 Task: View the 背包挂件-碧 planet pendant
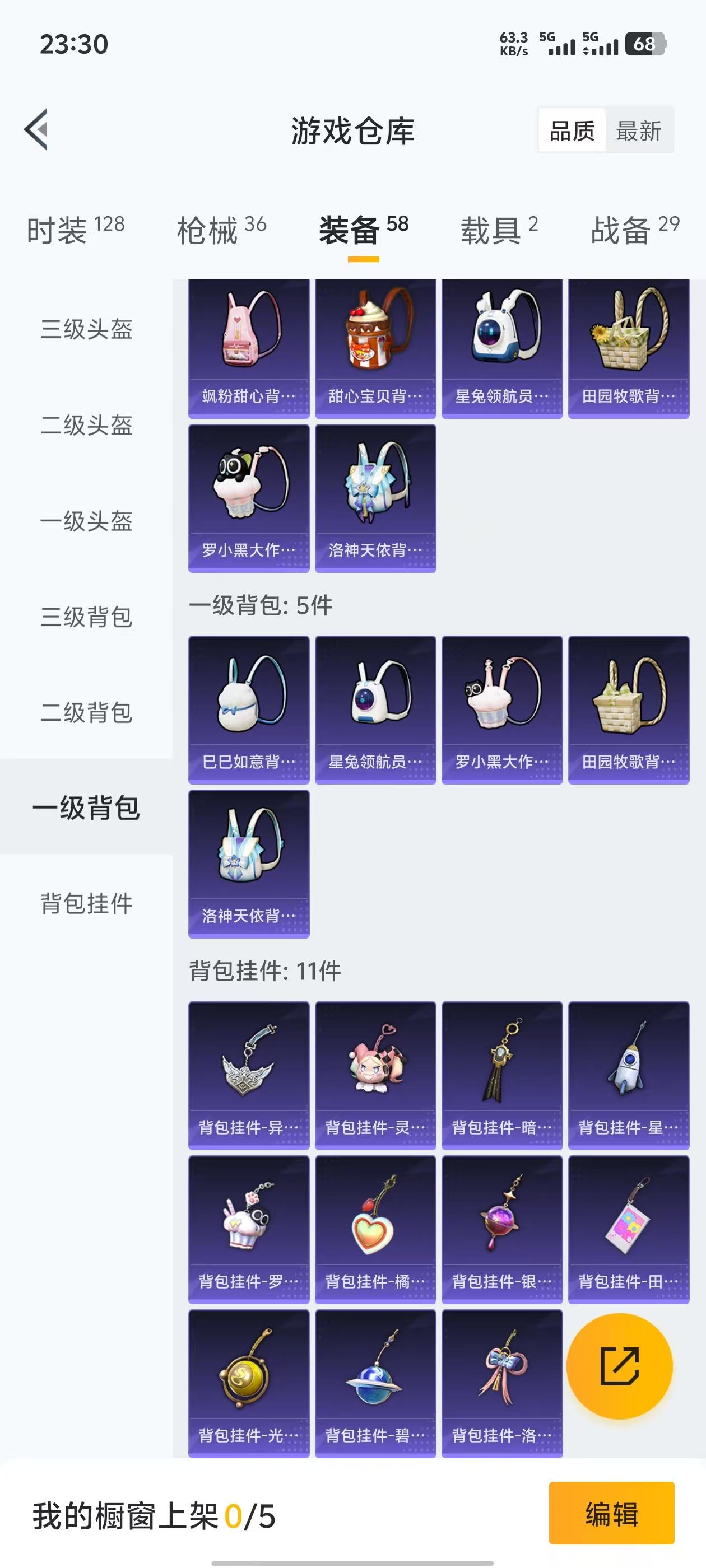click(375, 1383)
